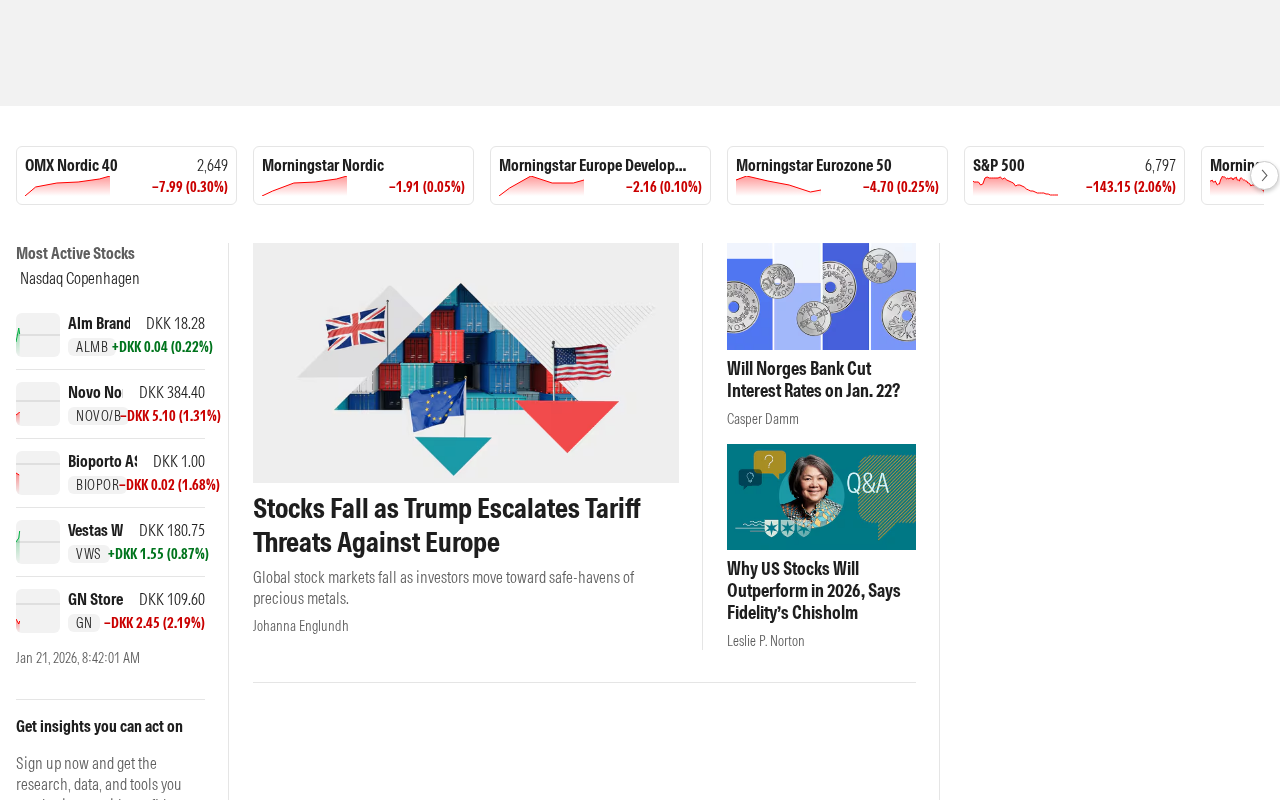Open the Q&A article's portrait image
The width and height of the screenshot is (1280, 800).
(x=821, y=497)
